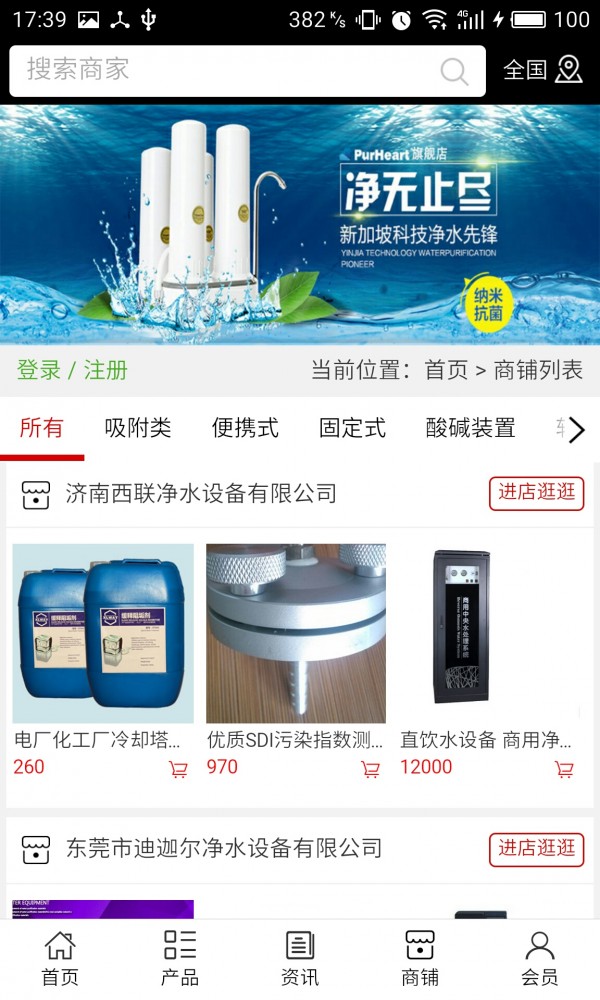Open the 会员 member tab

(540, 958)
